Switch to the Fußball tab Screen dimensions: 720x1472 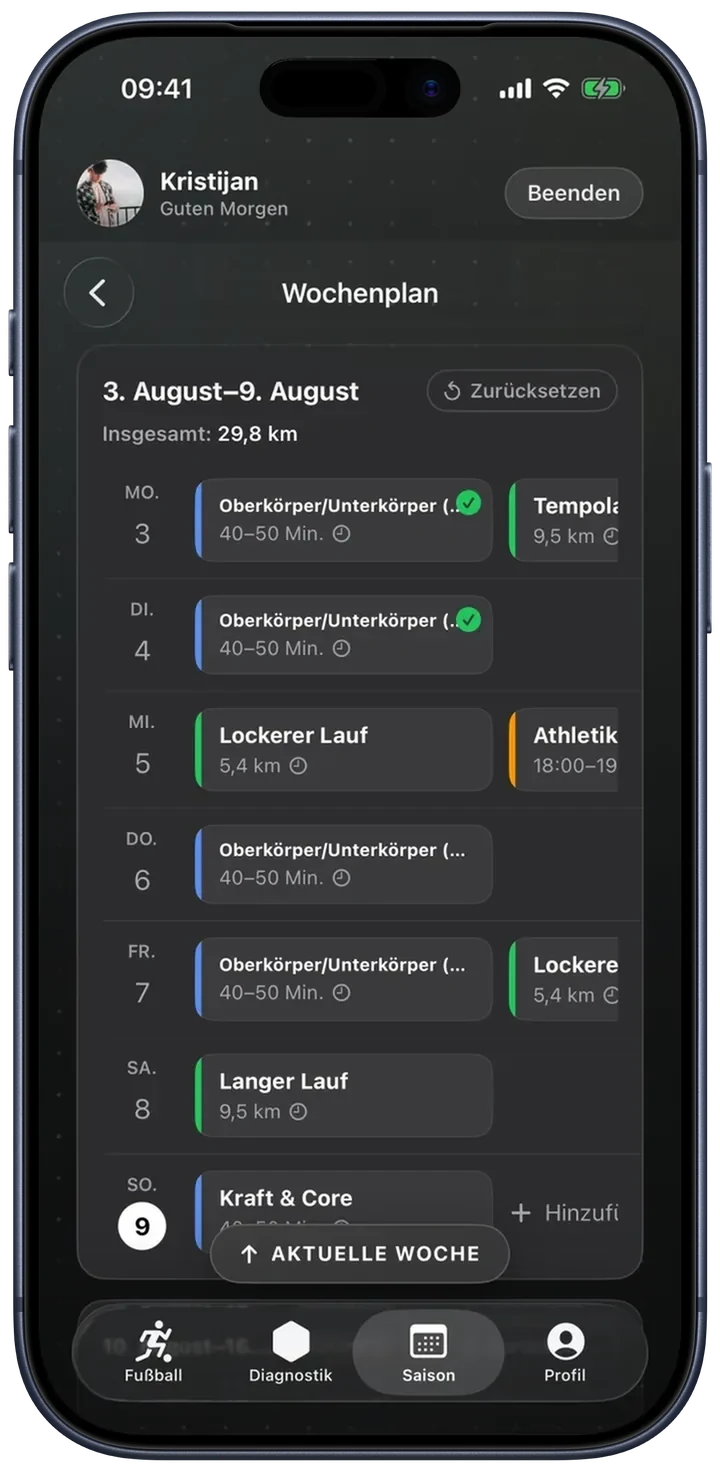pyautogui.click(x=154, y=1353)
